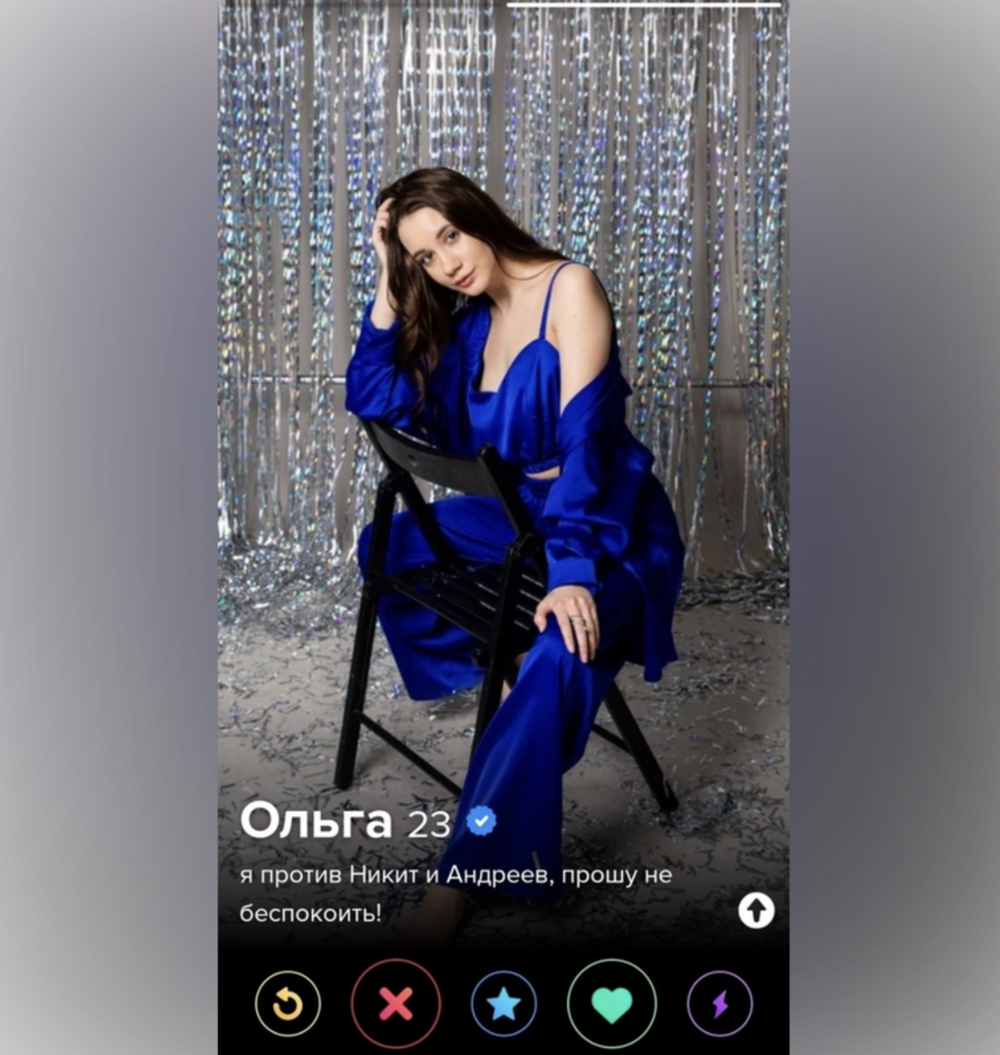1000x1055 pixels.
Task: Like Ольга's profile with the green heart
Action: click(611, 1003)
